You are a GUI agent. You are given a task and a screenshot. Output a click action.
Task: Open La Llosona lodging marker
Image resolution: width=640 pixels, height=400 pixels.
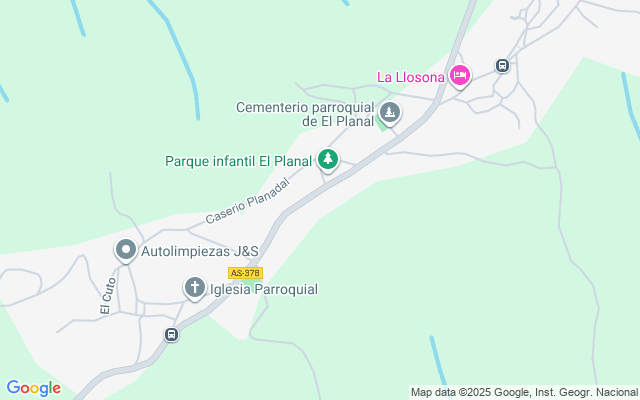[x=459, y=76]
